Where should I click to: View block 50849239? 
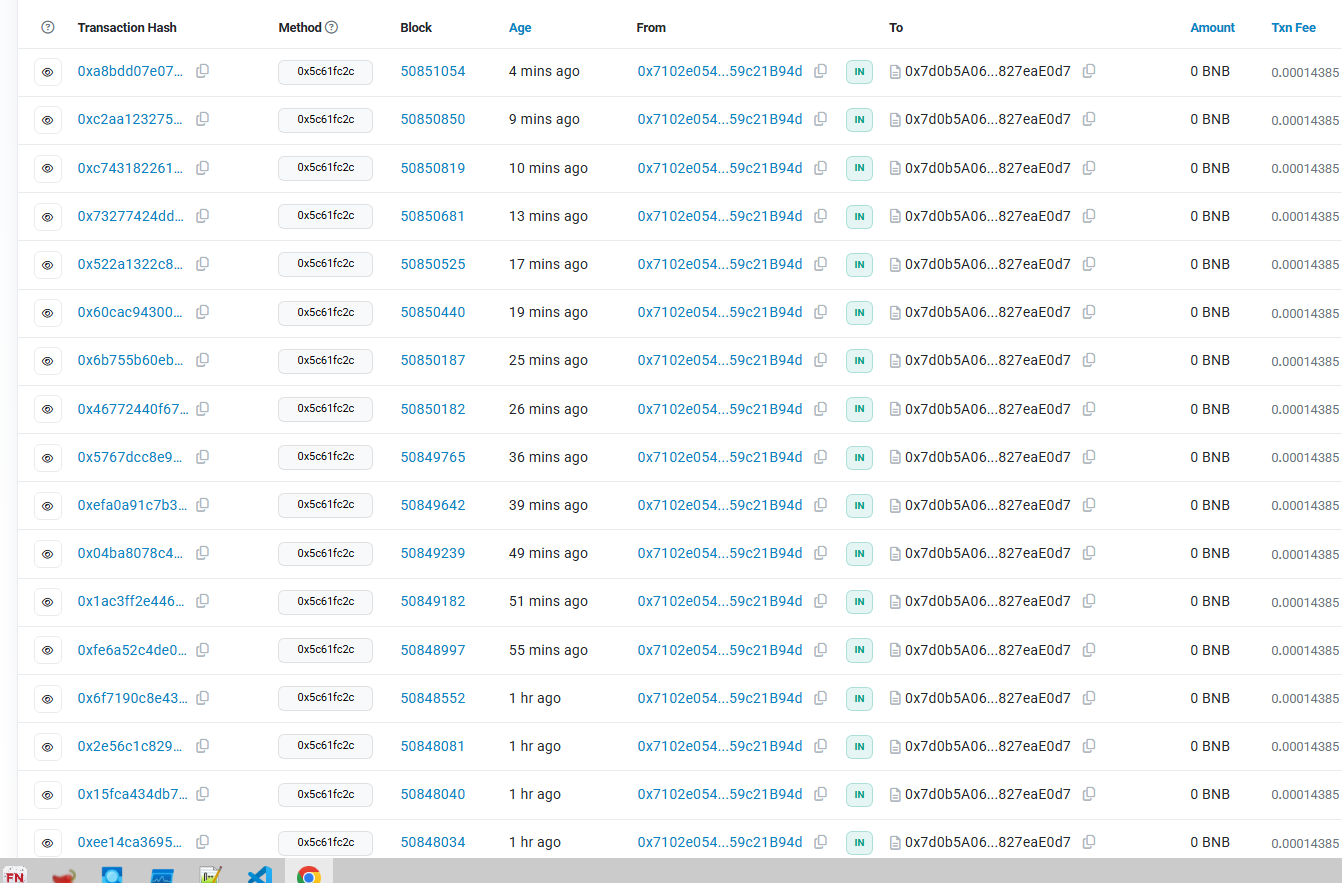point(432,553)
